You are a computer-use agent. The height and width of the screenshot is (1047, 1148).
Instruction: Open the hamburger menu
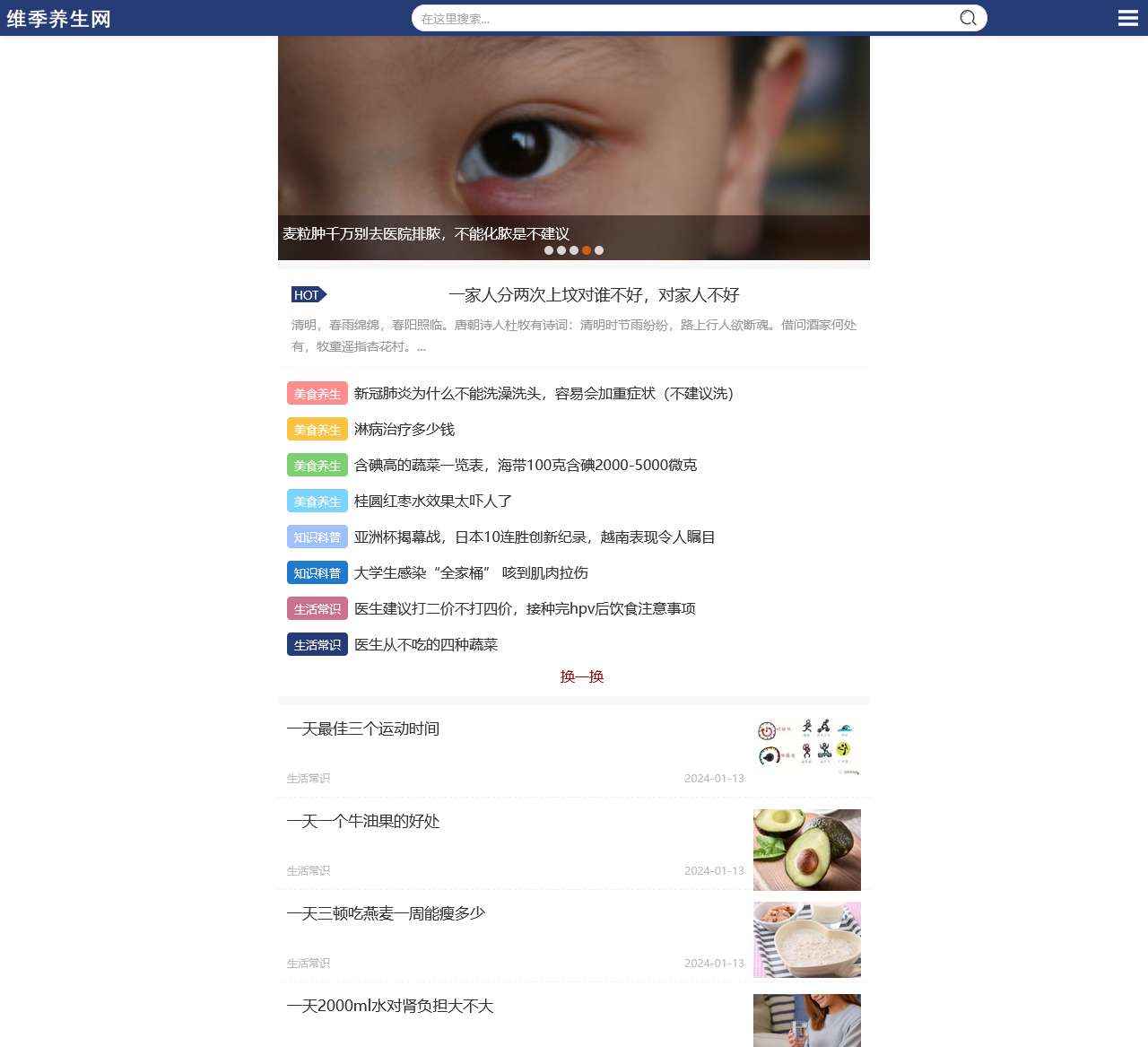pos(1128,18)
